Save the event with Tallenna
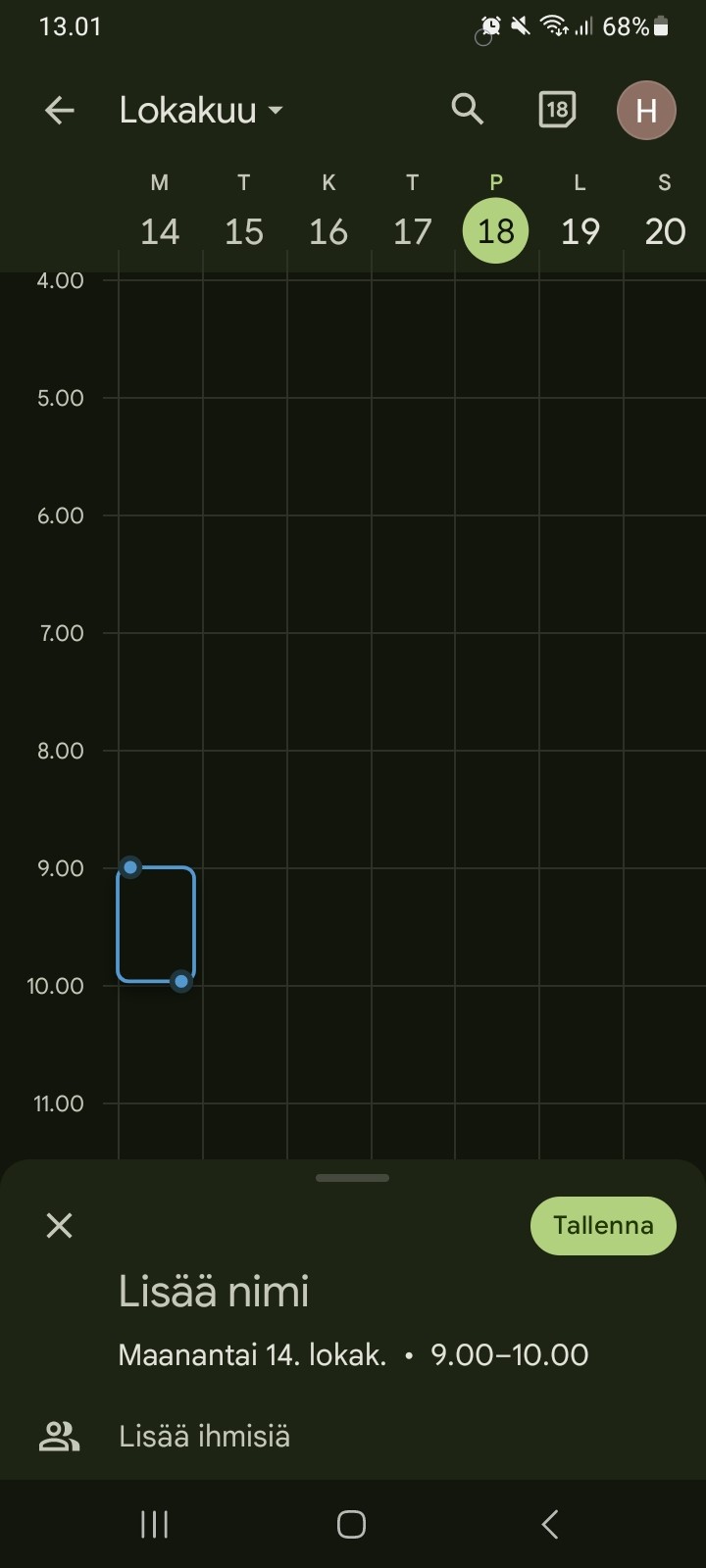Image resolution: width=706 pixels, height=1568 pixels. pyautogui.click(x=603, y=1225)
